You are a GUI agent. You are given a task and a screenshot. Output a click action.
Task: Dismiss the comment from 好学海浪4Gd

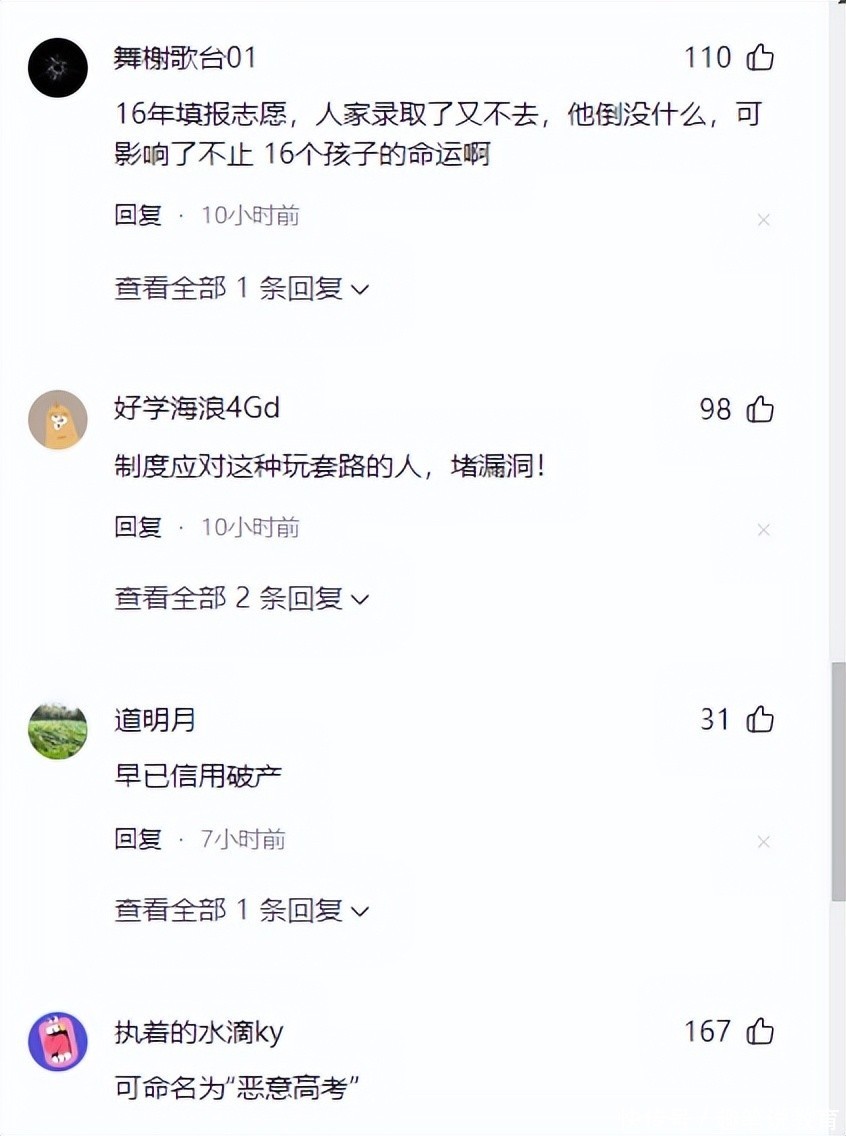coord(764,530)
